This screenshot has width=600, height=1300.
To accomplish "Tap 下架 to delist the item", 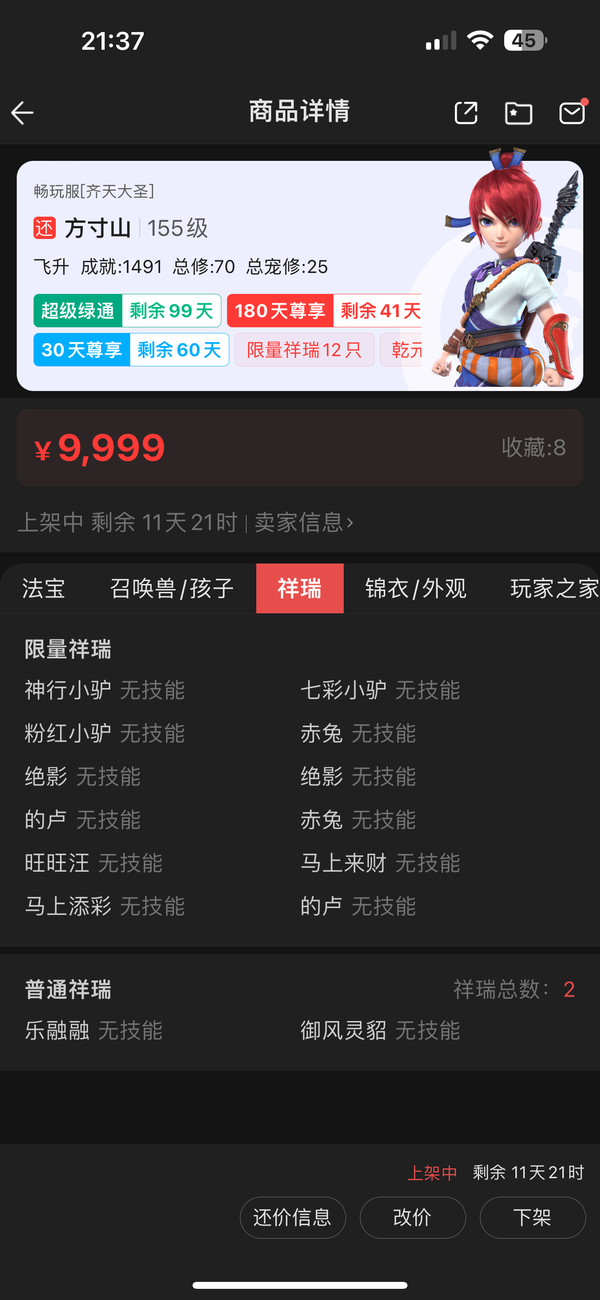I will [x=532, y=1217].
